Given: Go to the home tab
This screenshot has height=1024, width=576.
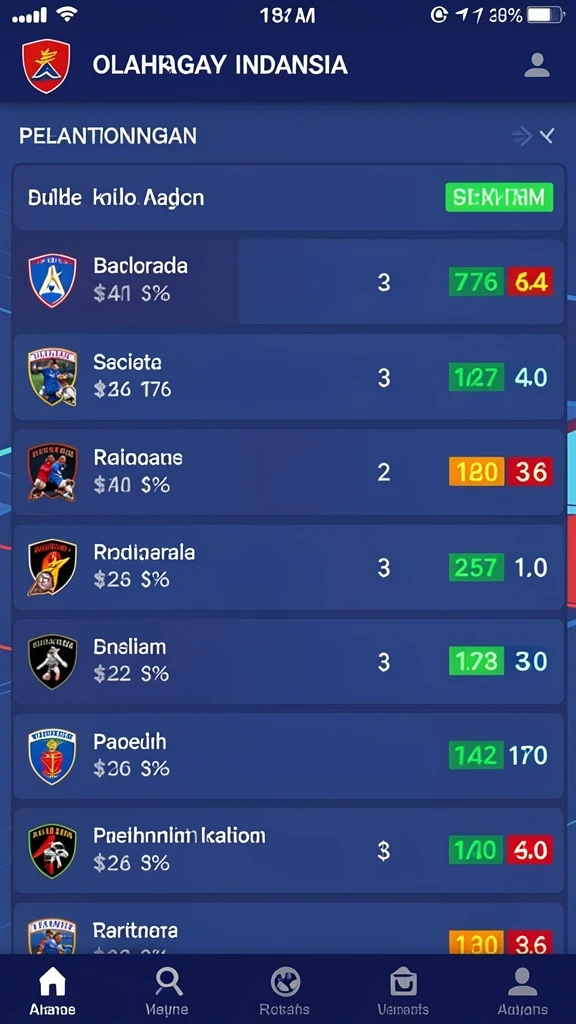Looking at the screenshot, I should [x=52, y=991].
